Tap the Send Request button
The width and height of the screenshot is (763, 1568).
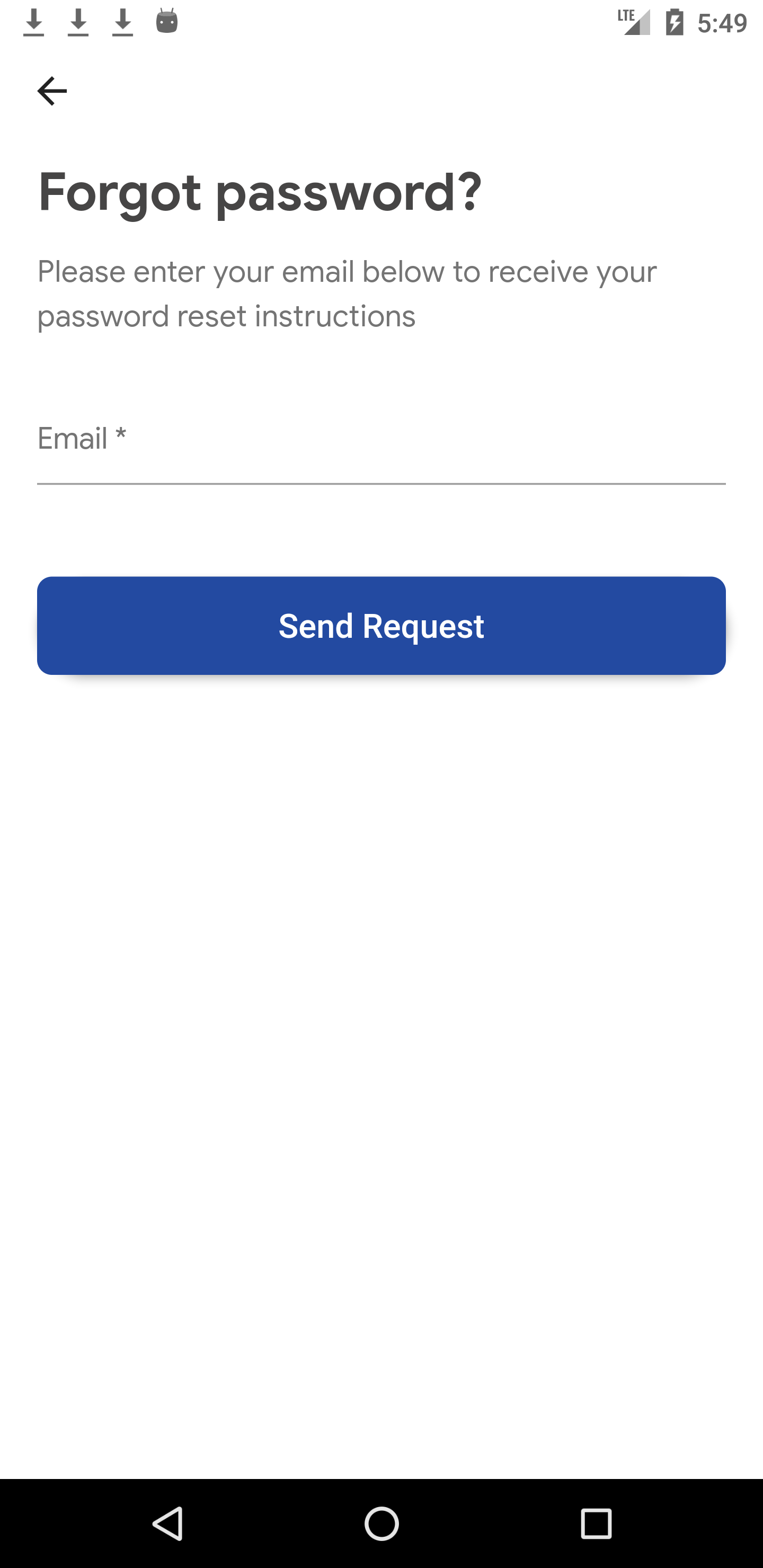pos(381,625)
